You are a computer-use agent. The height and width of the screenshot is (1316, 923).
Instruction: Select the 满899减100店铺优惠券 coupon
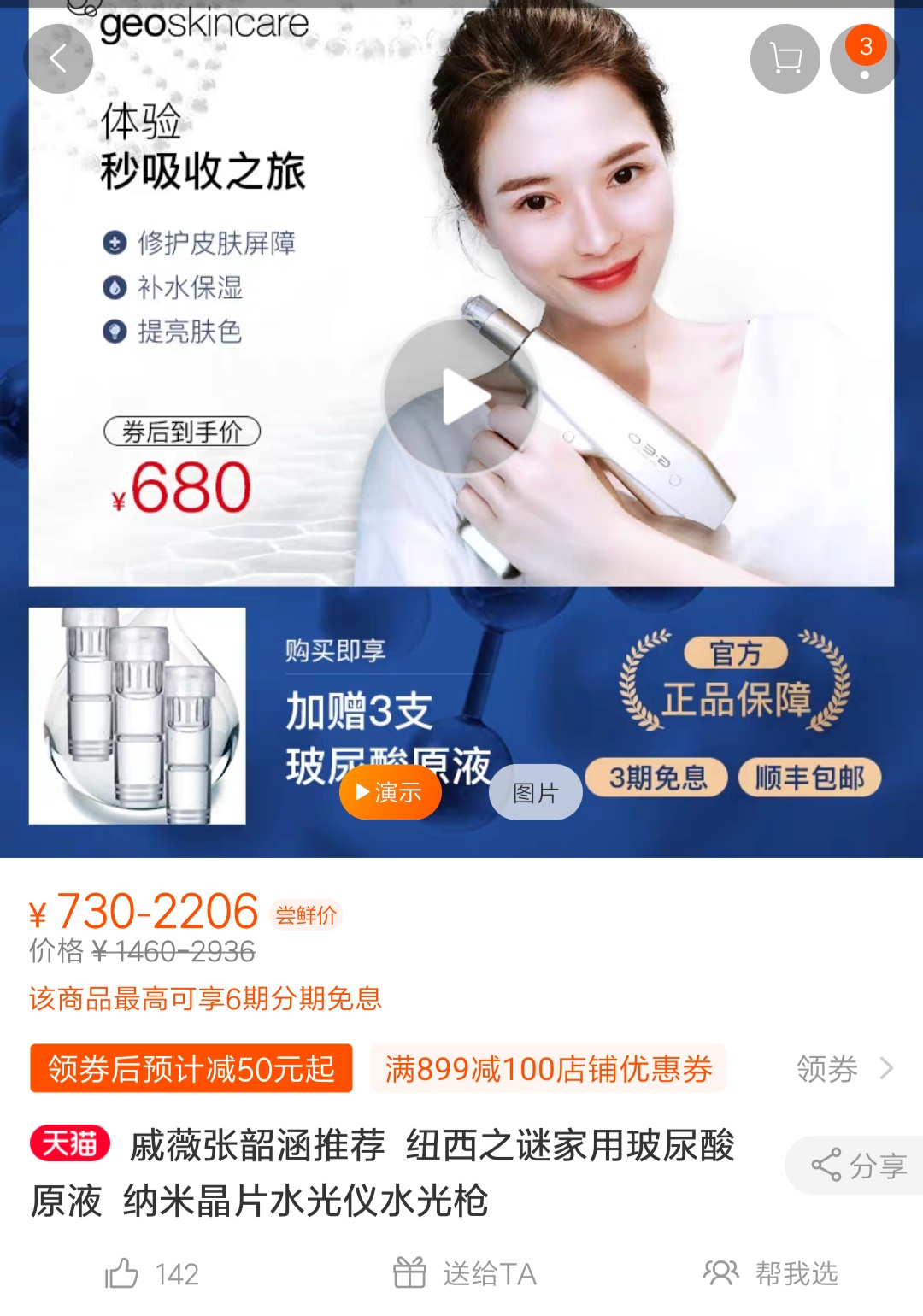[548, 1068]
